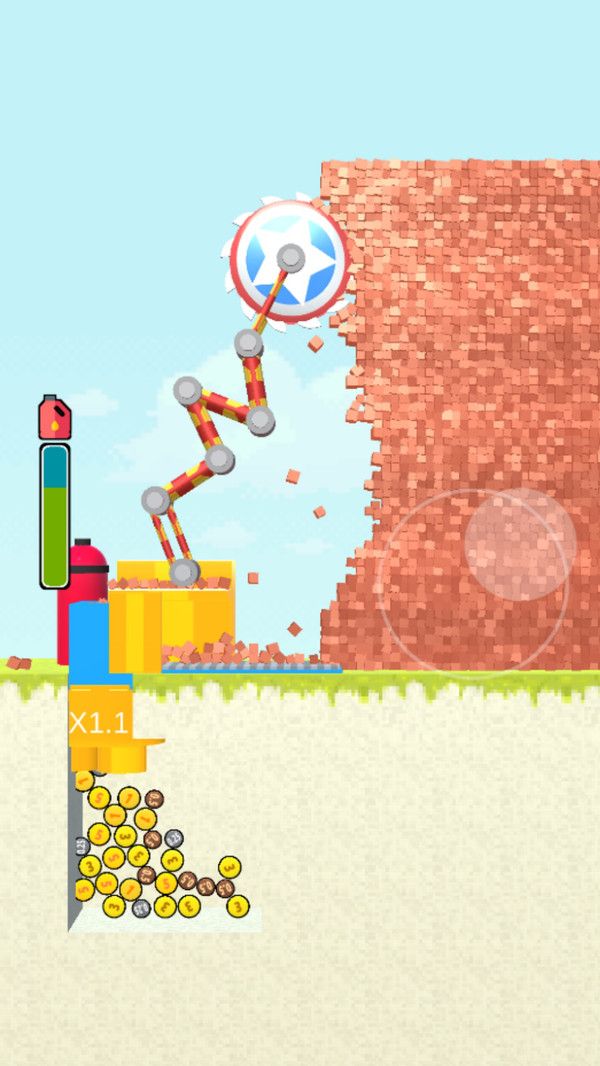
Task: Tap the virtual joystick thumb knob
Action: pos(519,543)
